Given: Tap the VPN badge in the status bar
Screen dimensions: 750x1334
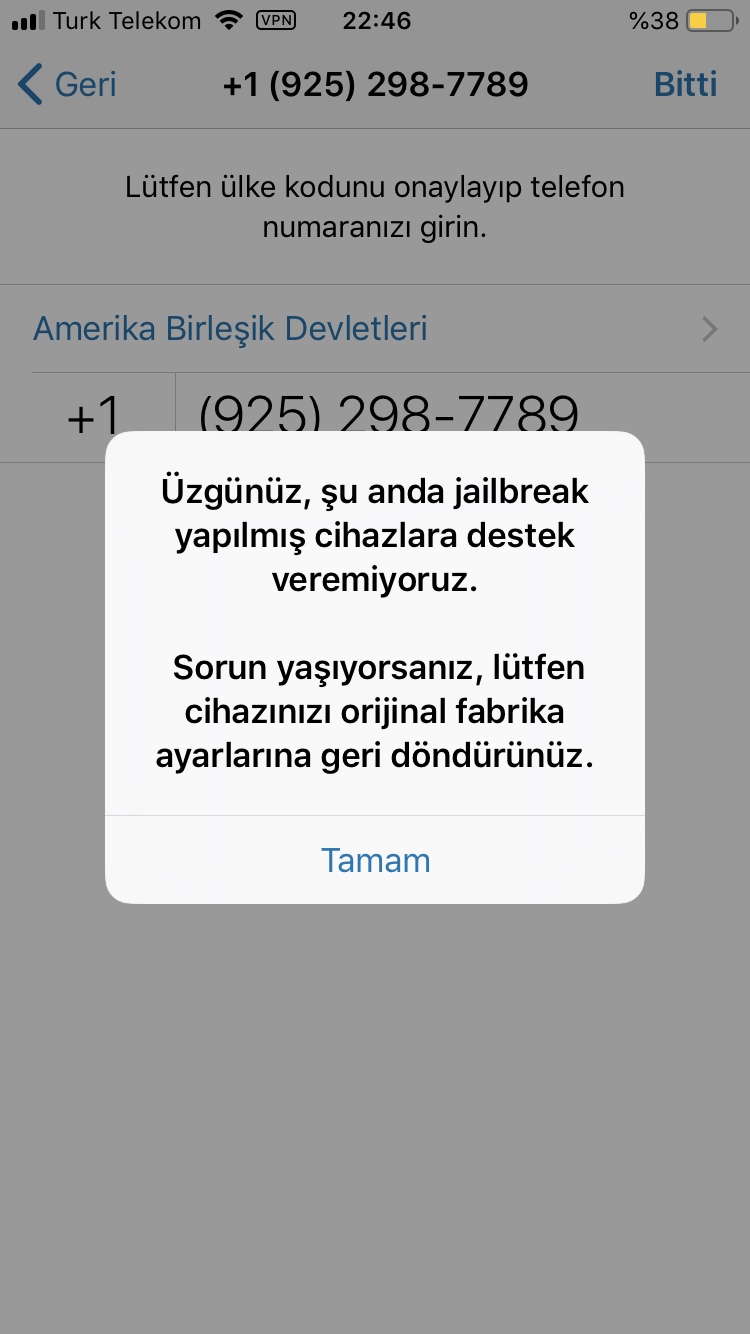Looking at the screenshot, I should tap(277, 19).
